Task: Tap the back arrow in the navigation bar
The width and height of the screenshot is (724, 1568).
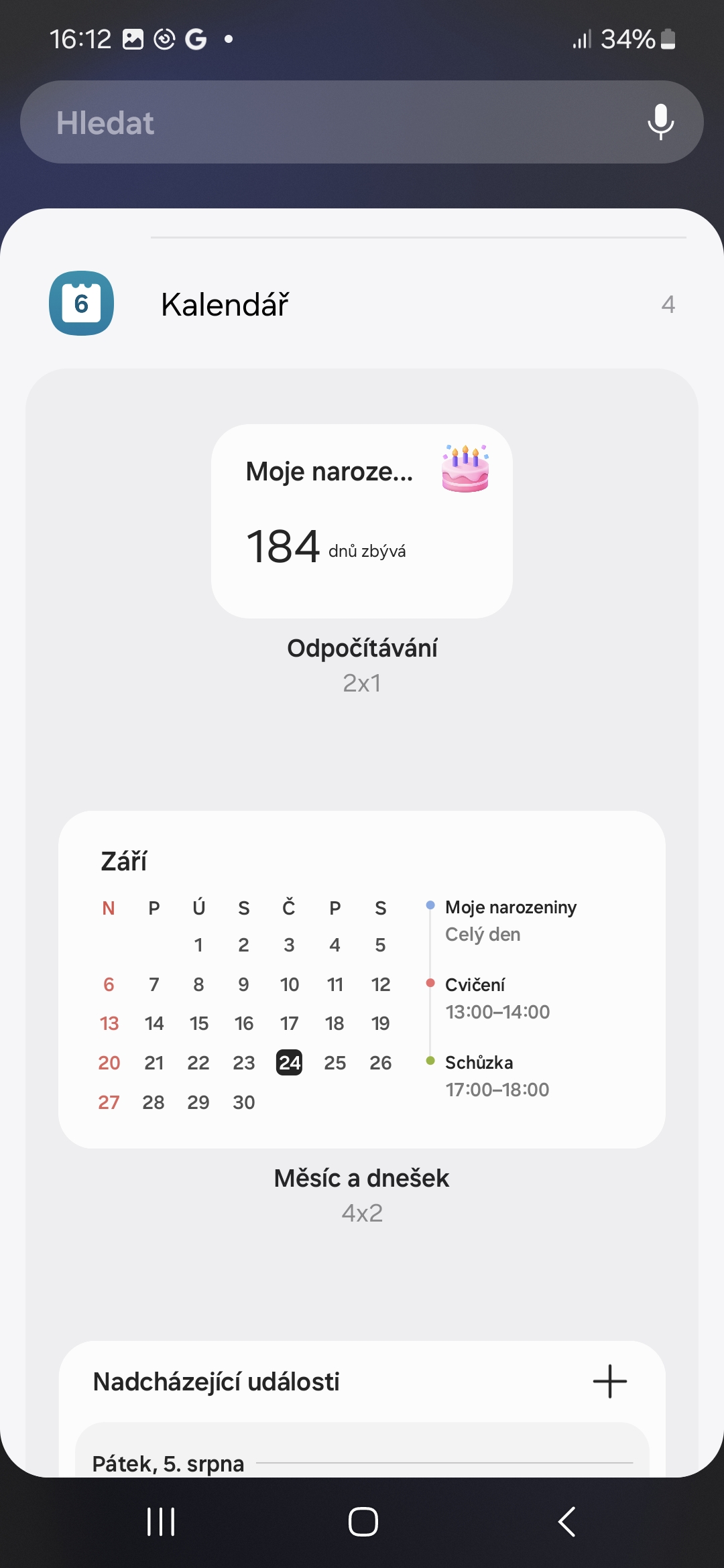Action: [x=566, y=1521]
